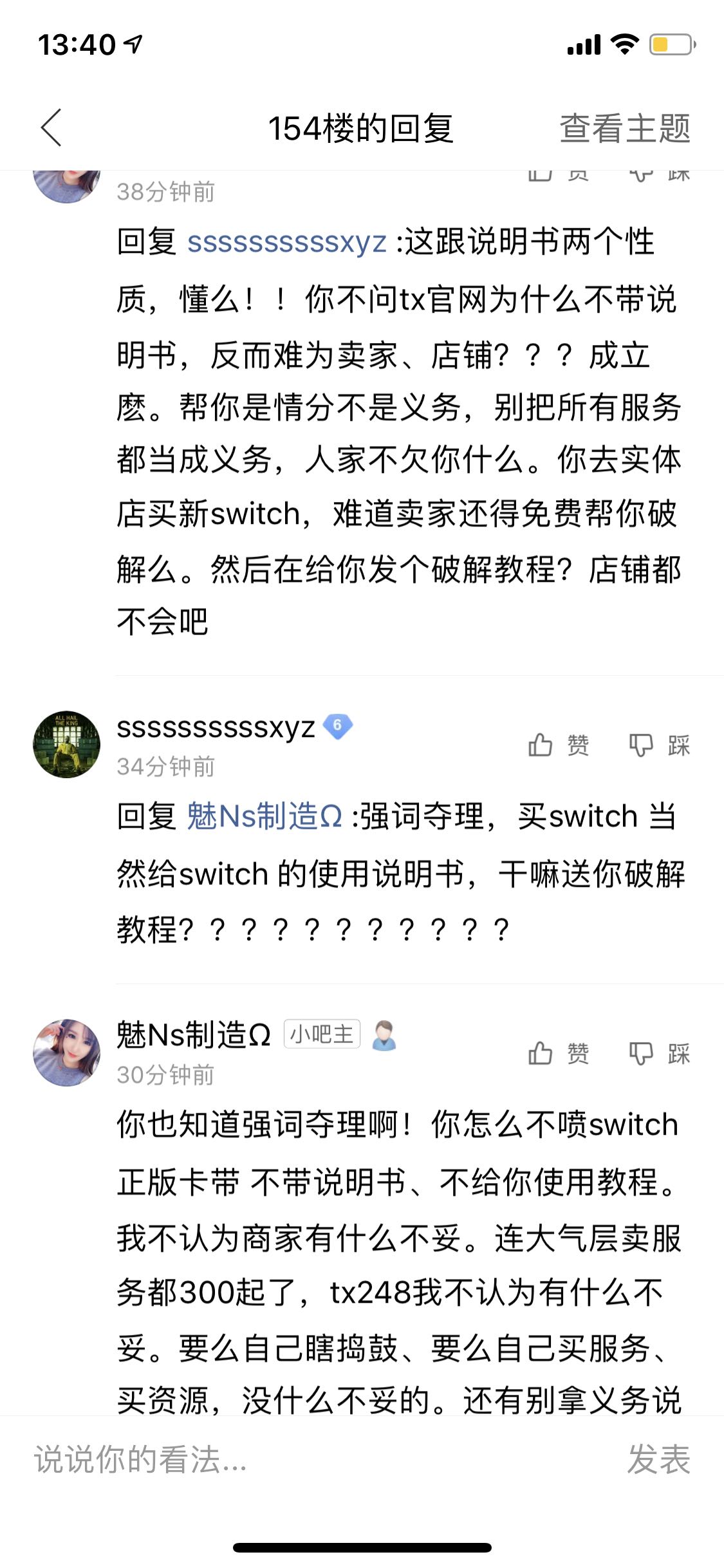
Task: Open the 魅Ns制造Ω mention link in the second reply
Action: 265,817
